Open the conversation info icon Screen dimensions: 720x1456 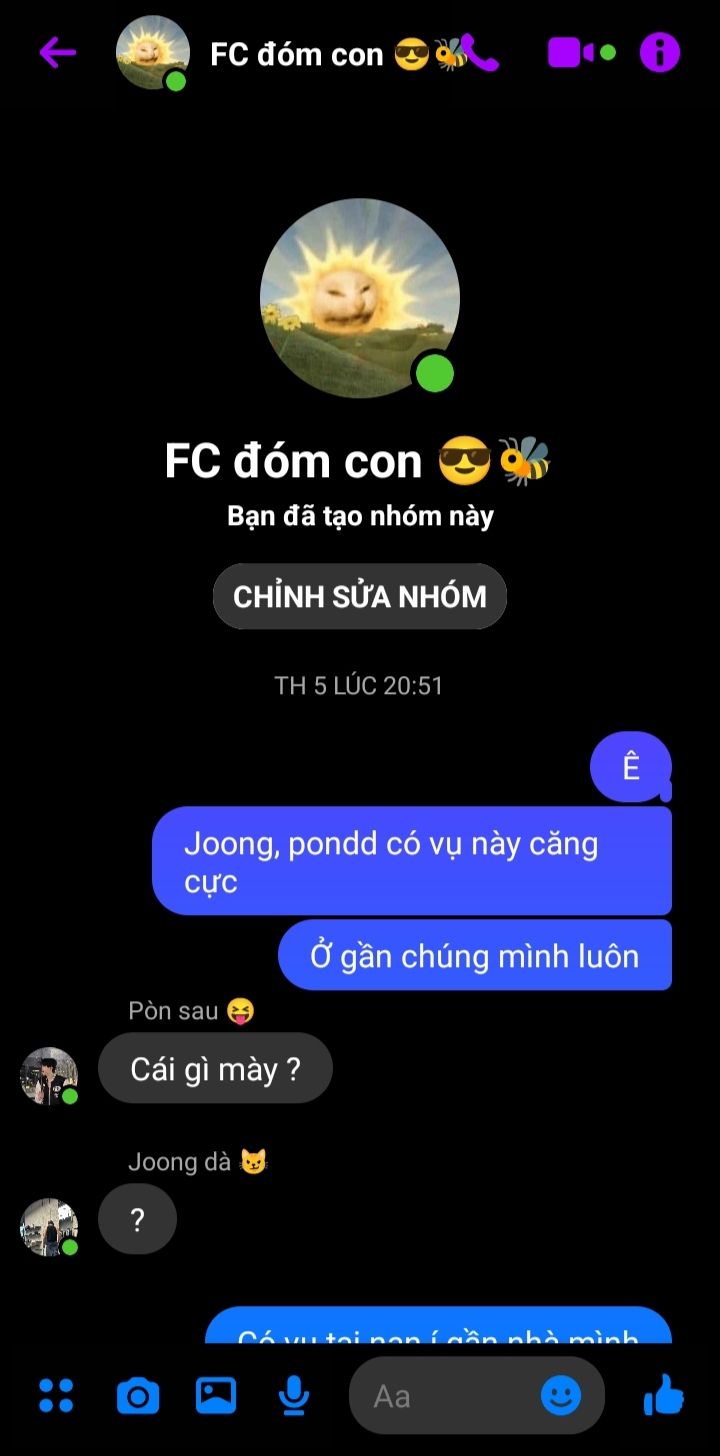coord(659,53)
